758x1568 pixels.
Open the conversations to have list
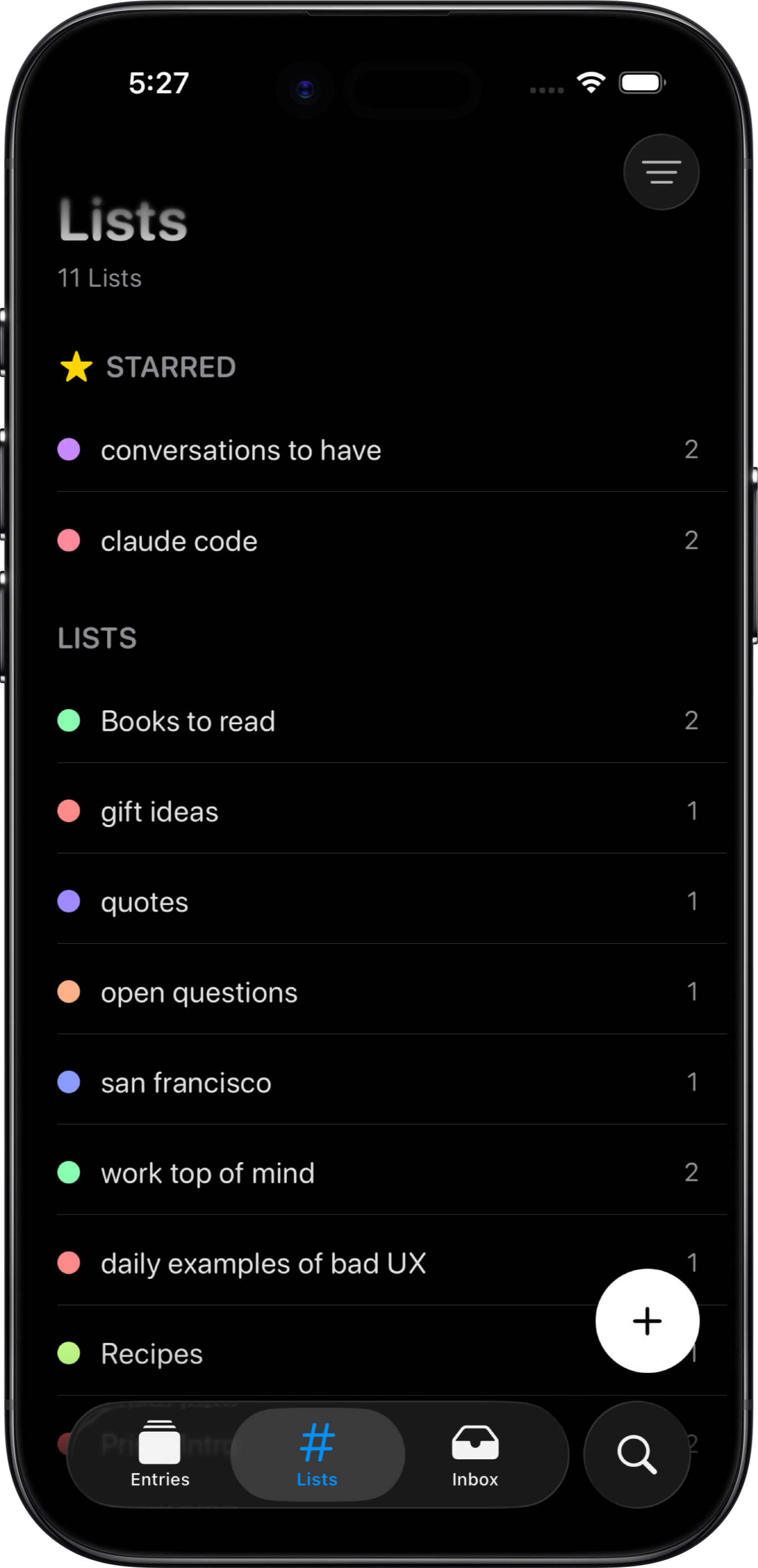[241, 450]
